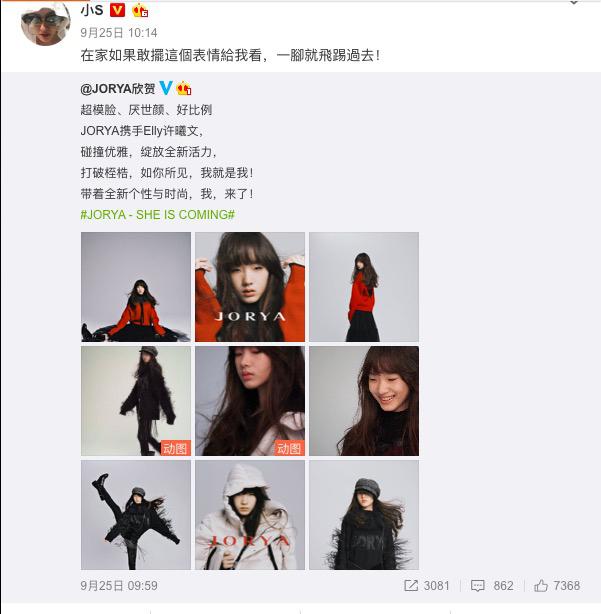
Task: Open the @JORYA欣贺 profile link
Action: (x=118, y=89)
